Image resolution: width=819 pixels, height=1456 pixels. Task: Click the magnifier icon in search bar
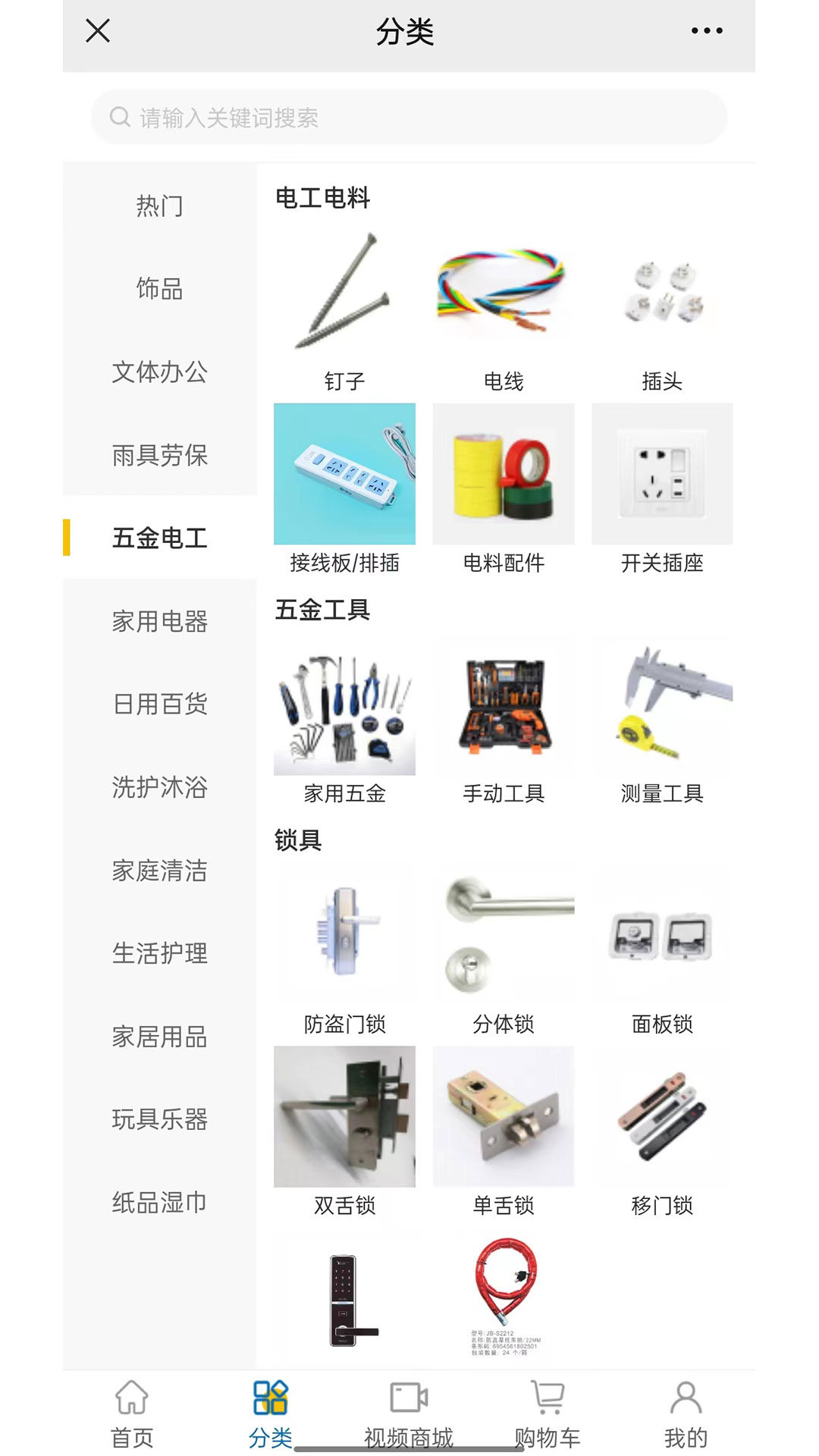click(x=119, y=117)
